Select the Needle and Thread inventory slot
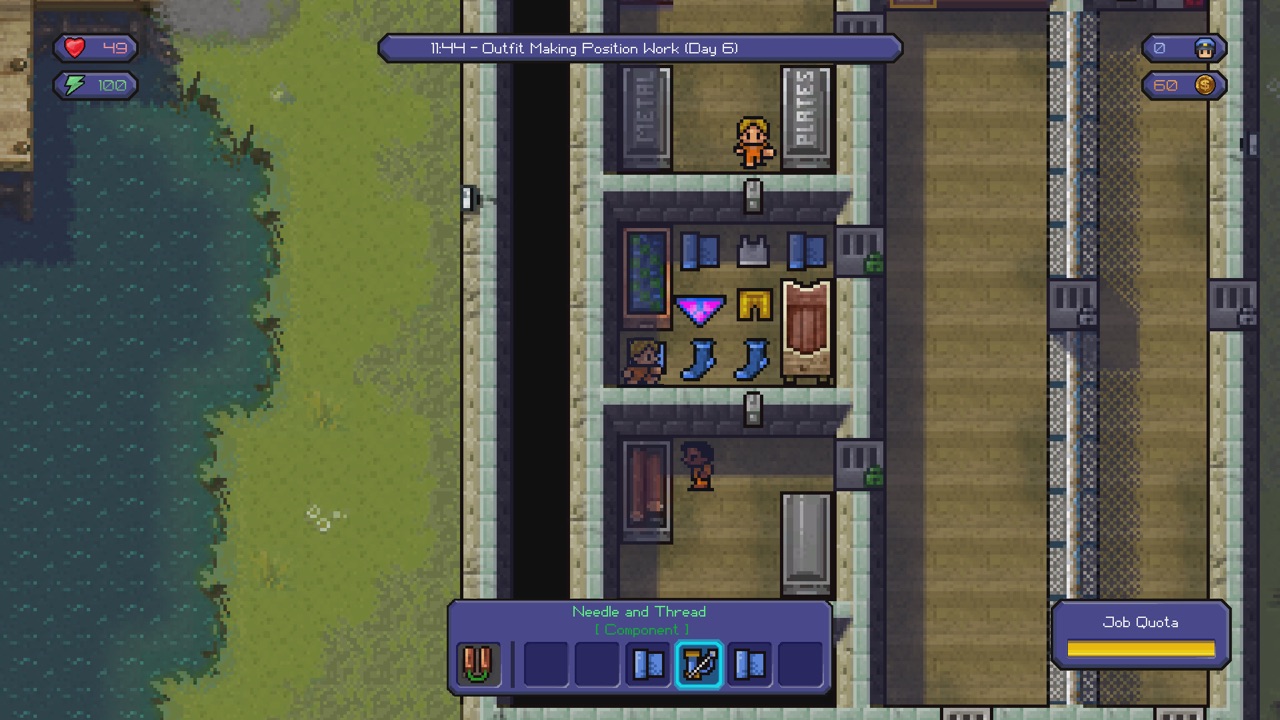Image resolution: width=1280 pixels, height=720 pixels. (698, 664)
